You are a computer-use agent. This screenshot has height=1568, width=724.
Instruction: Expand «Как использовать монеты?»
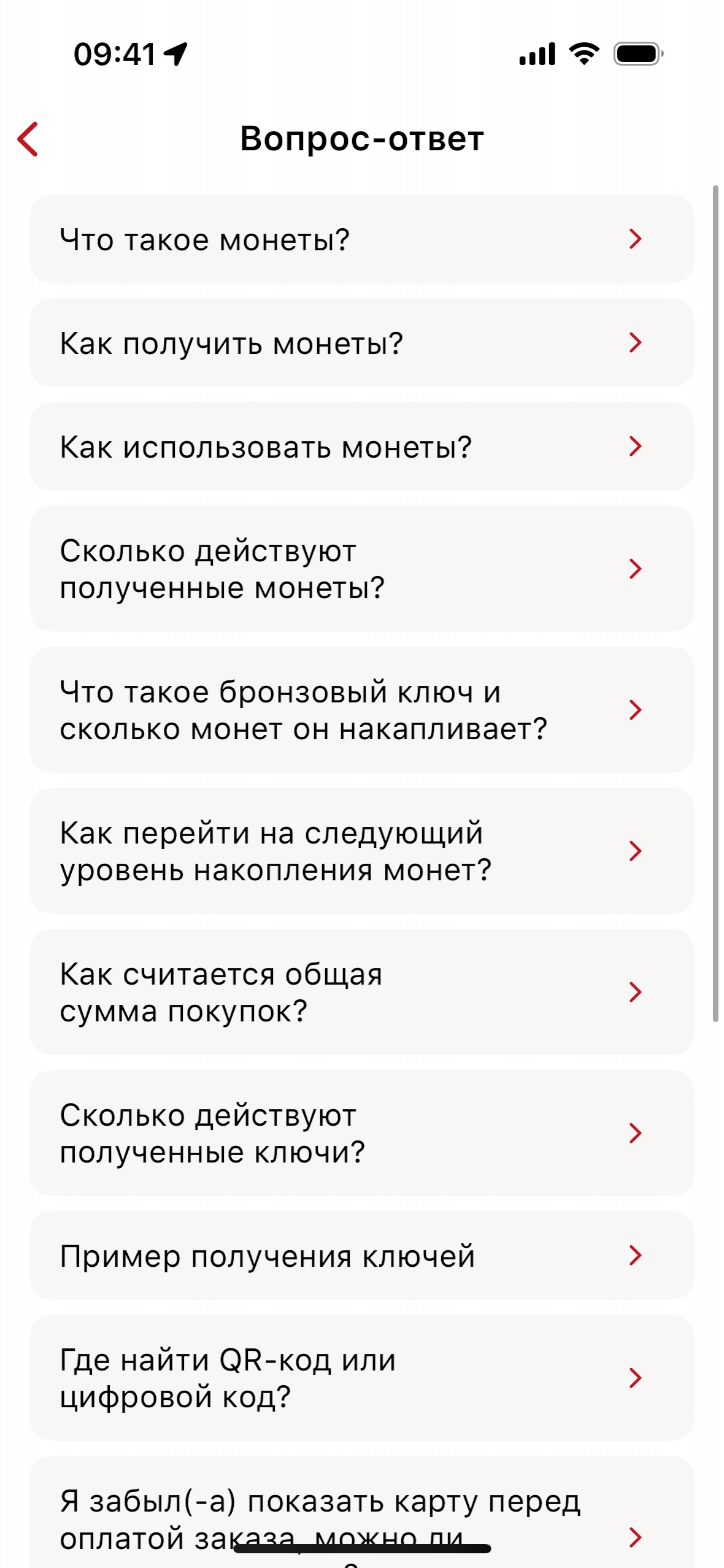point(361,447)
